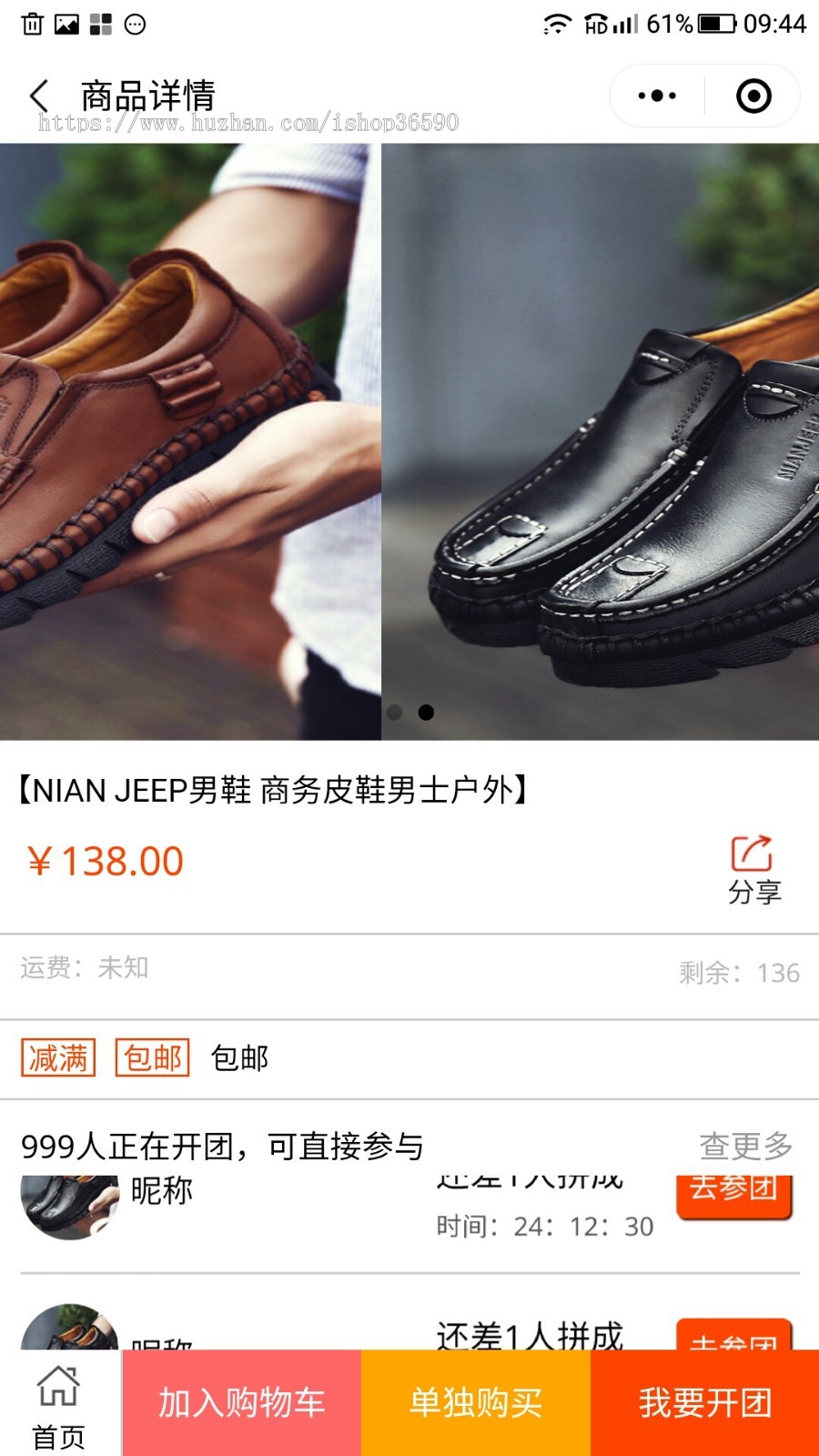Expand 查更多 to see more group deals
Viewport: 819px width, 1456px height.
(744, 1147)
